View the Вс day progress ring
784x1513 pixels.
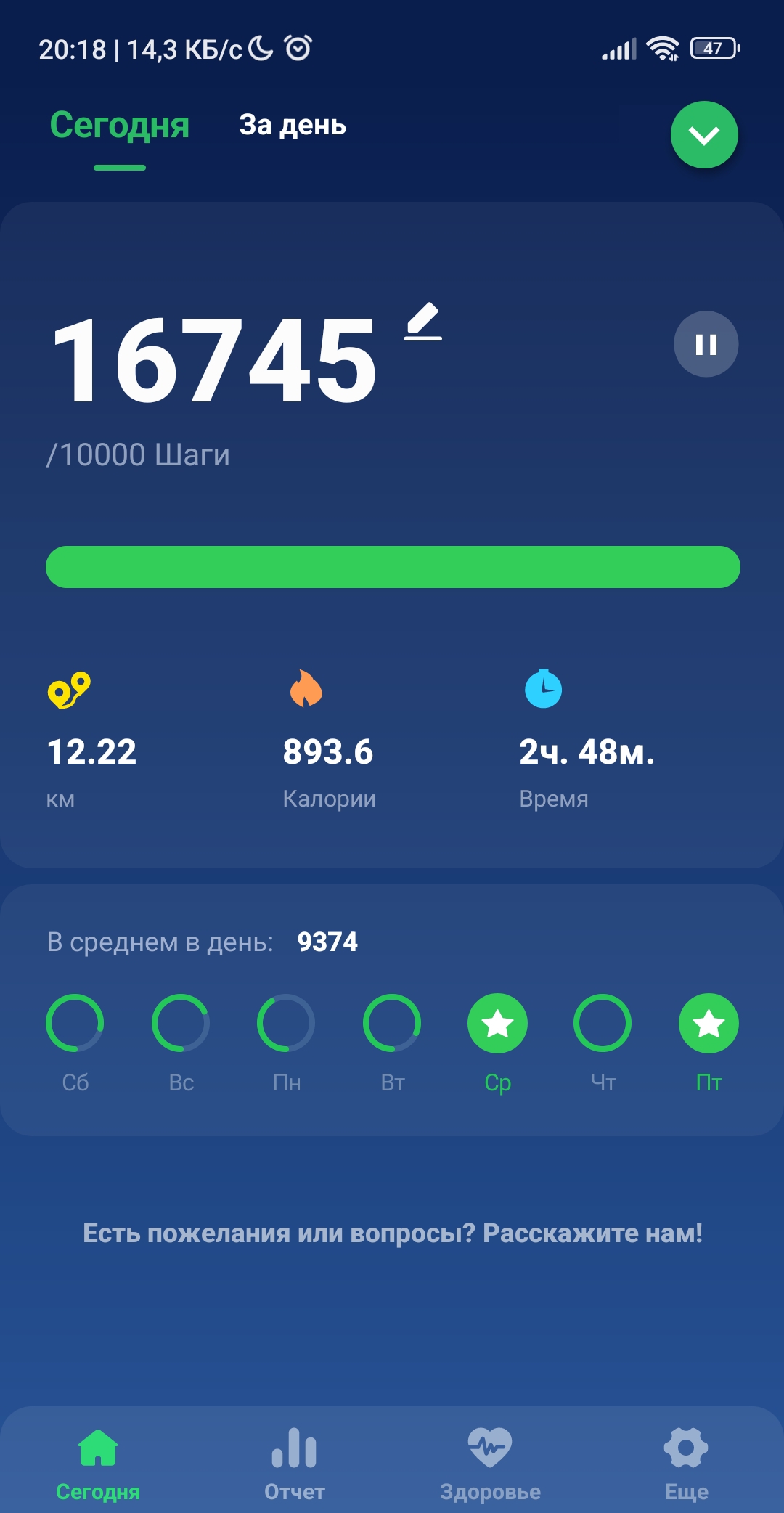[181, 1023]
